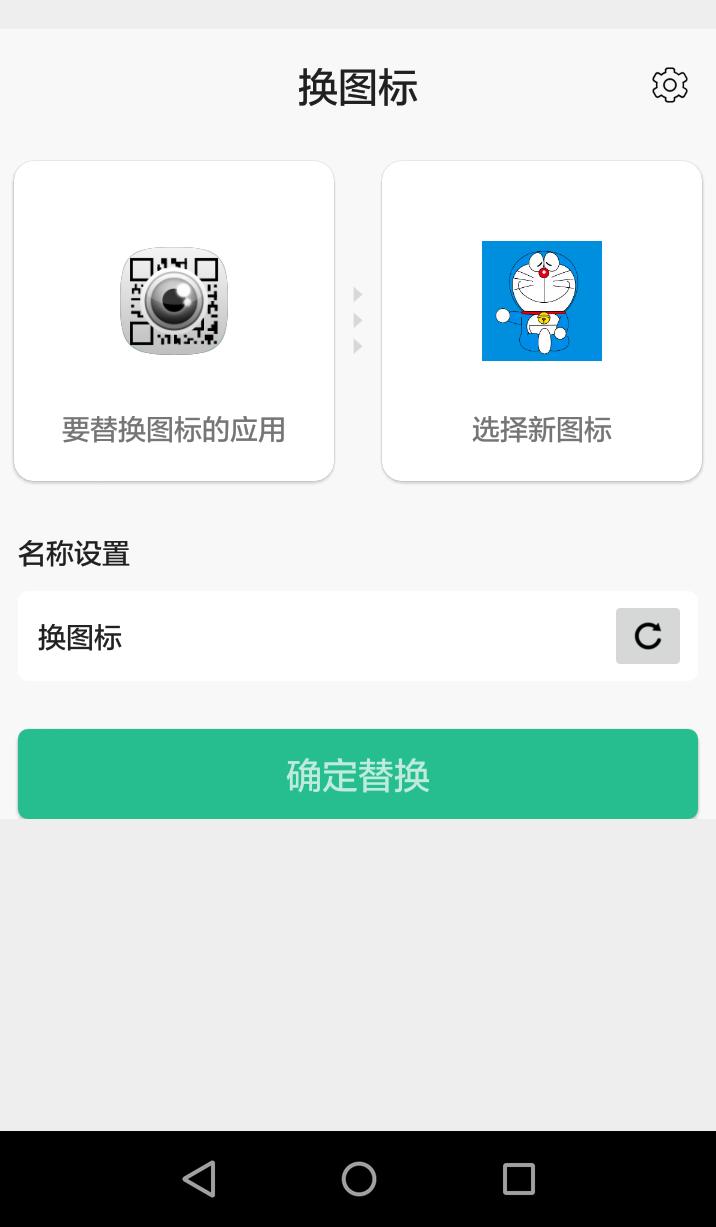
Task: Open the settings gear icon
Action: pos(669,86)
